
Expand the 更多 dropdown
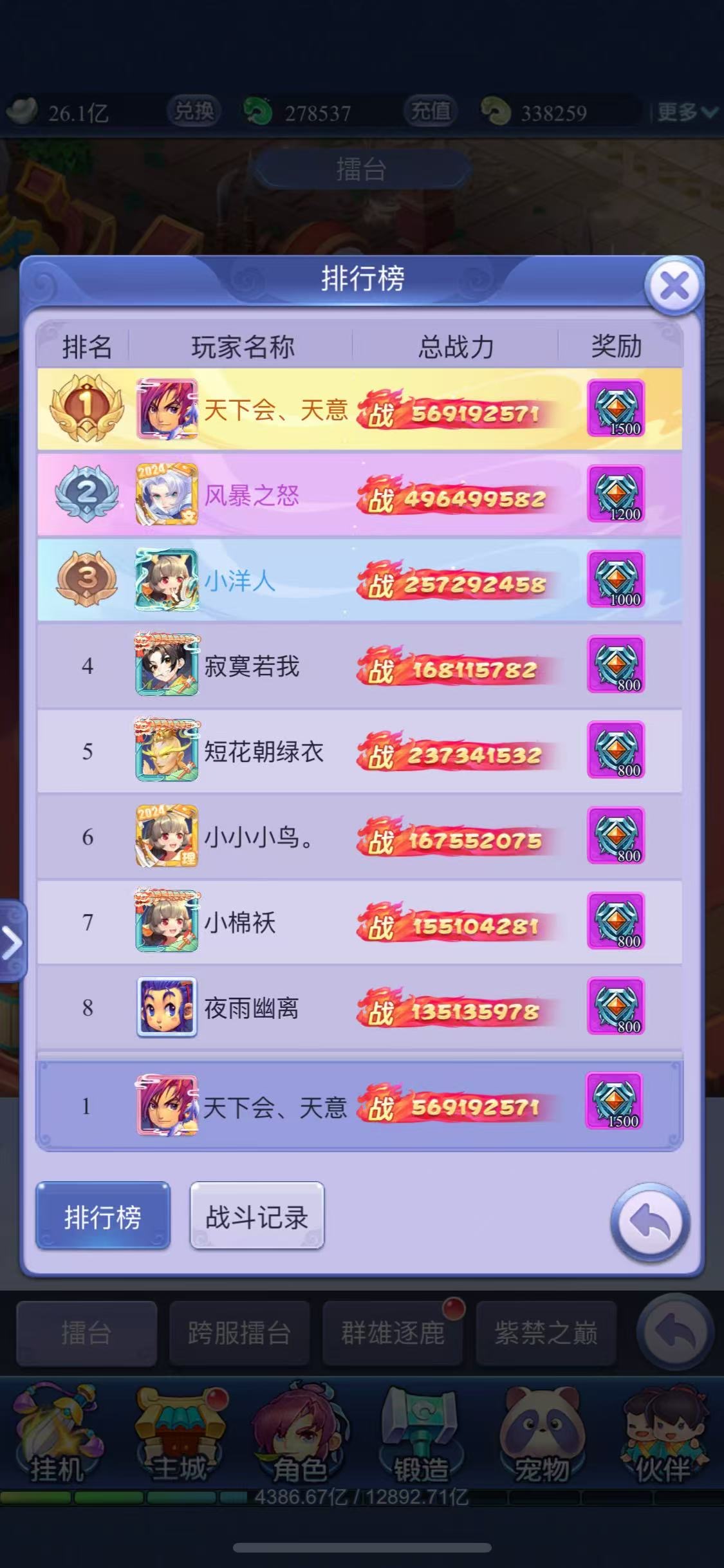tap(687, 113)
